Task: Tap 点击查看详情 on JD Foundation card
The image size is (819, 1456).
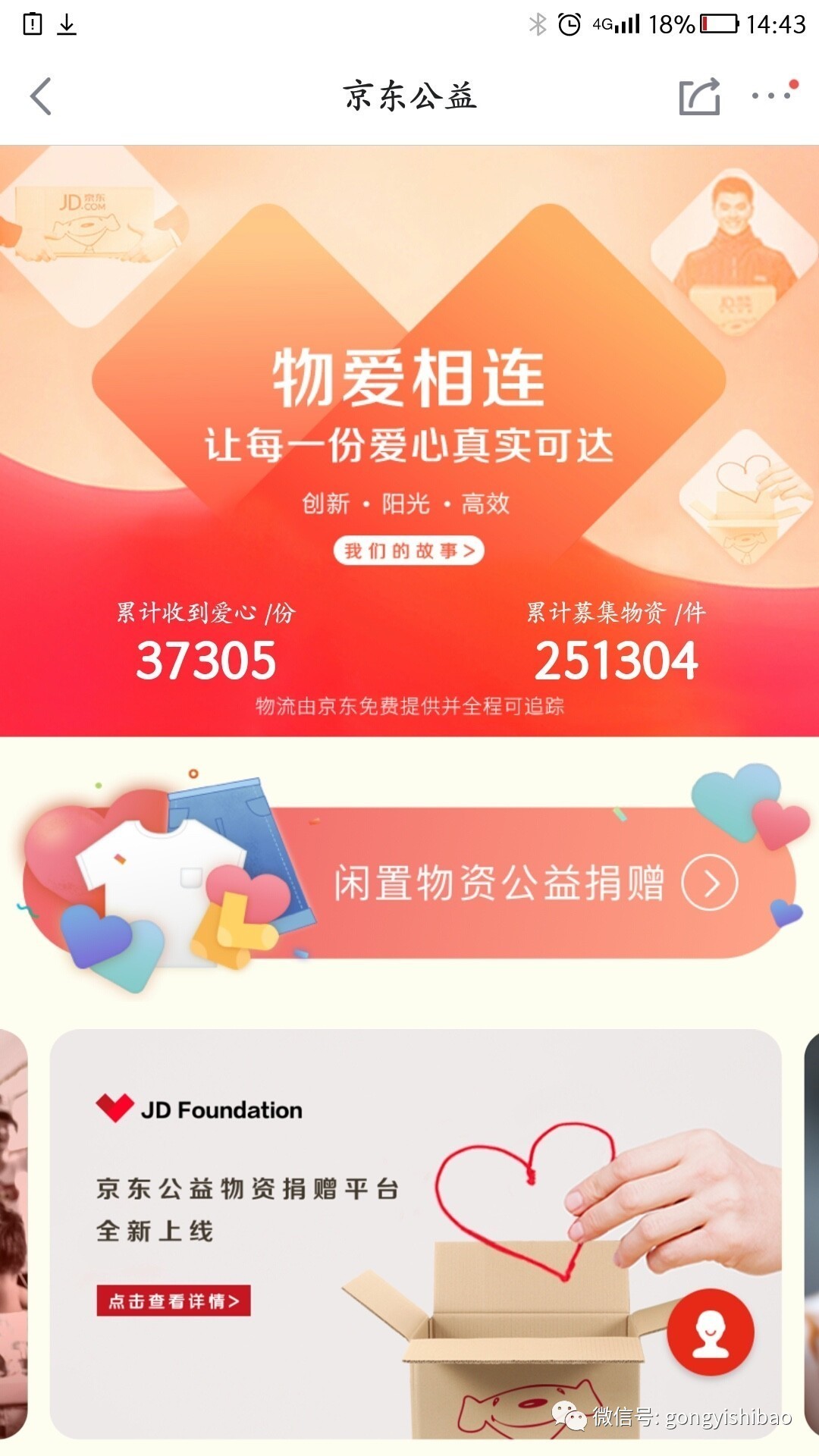Action: point(173,1301)
